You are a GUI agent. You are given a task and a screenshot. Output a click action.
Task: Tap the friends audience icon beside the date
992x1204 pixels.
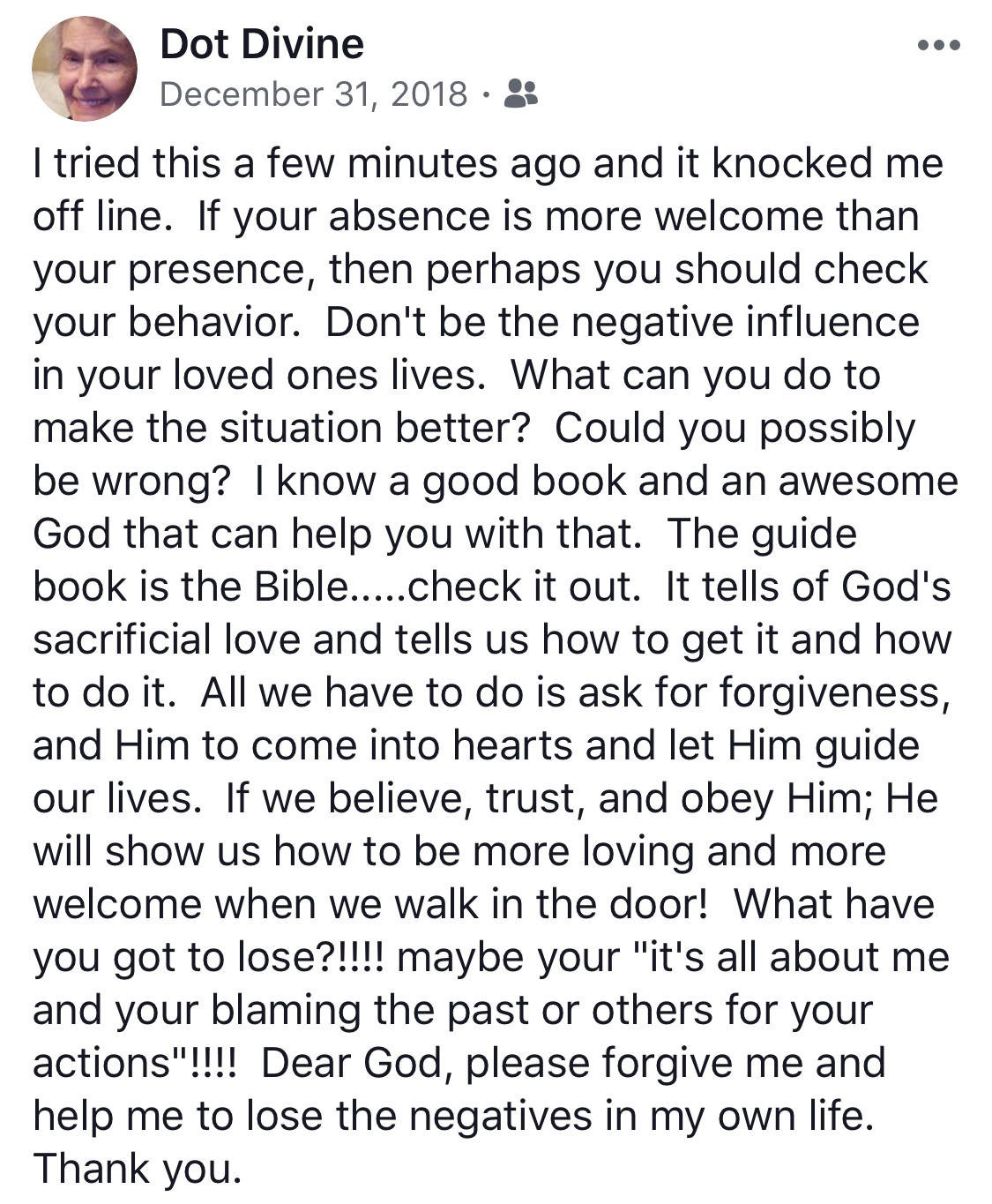pos(520,93)
